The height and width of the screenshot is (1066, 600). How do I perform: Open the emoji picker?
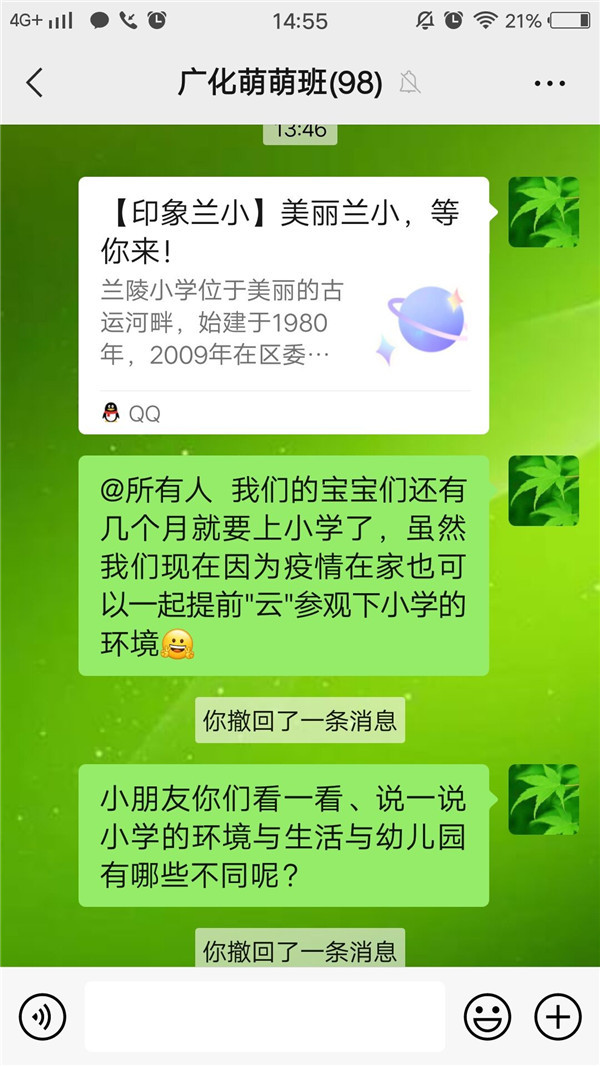click(x=487, y=1017)
